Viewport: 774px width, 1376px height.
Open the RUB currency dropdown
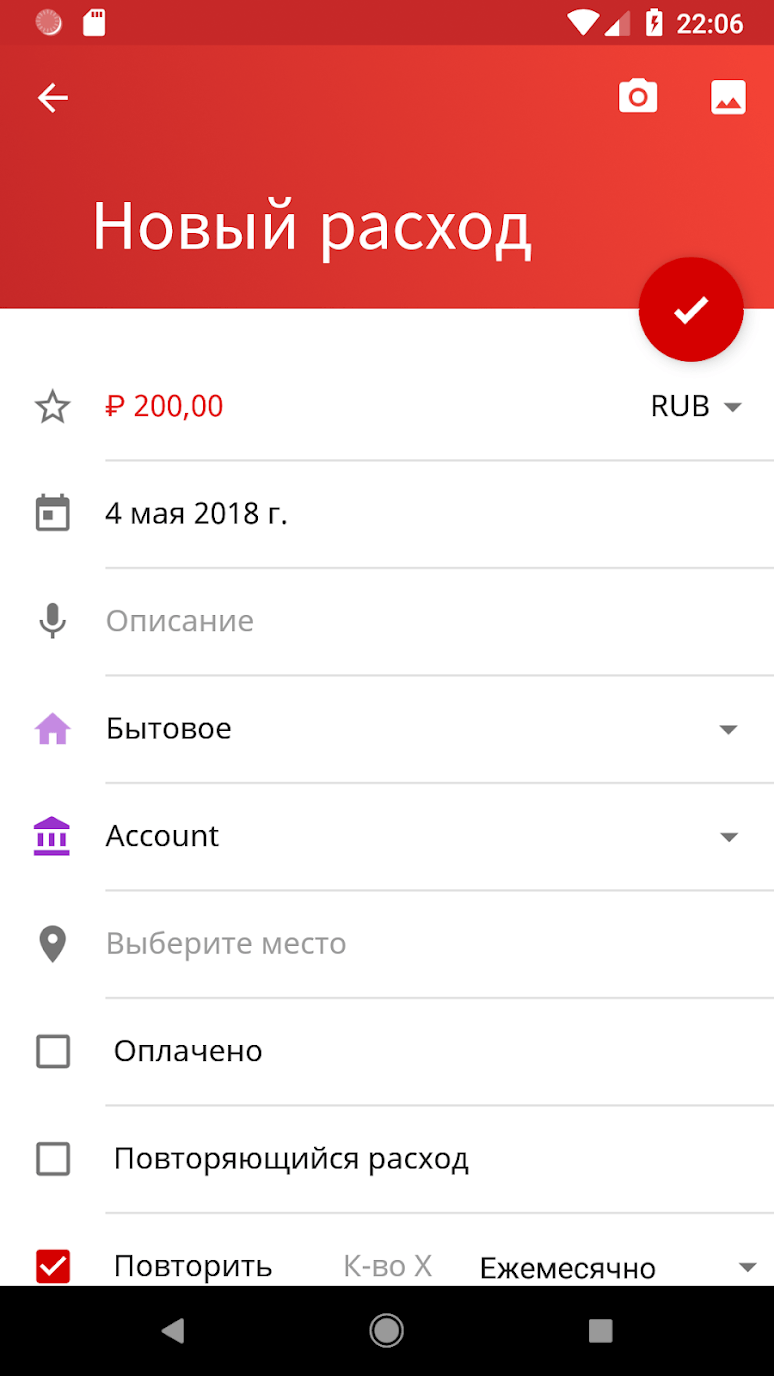(696, 407)
